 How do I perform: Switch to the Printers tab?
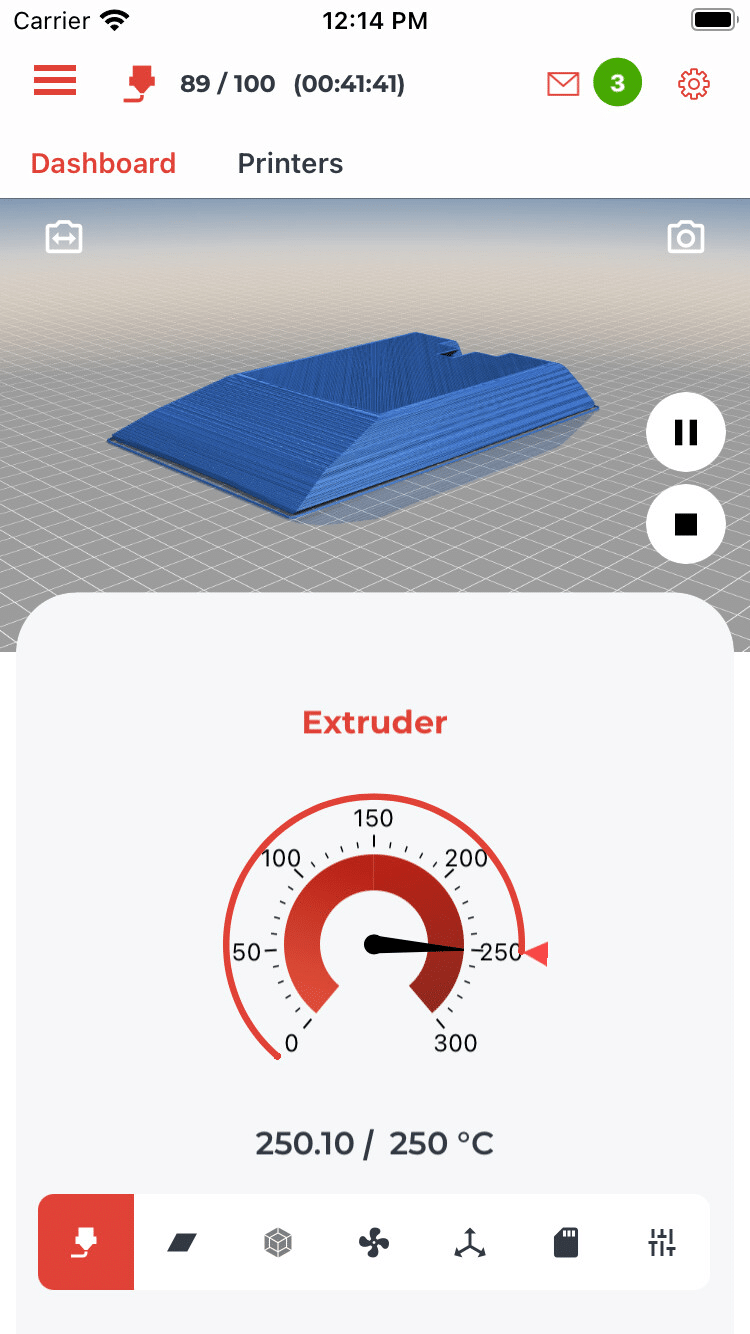coord(290,164)
